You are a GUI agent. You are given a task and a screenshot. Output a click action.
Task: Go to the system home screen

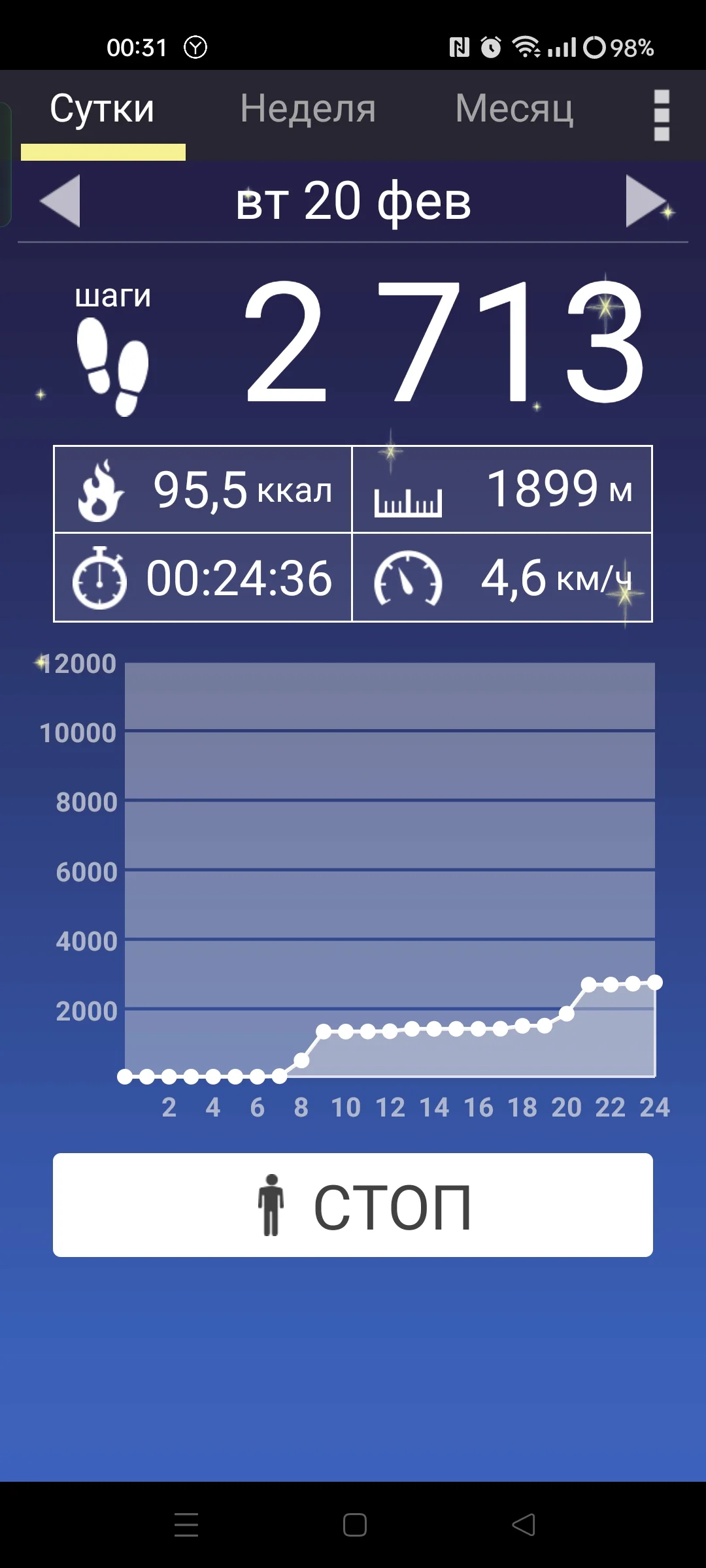click(354, 1525)
